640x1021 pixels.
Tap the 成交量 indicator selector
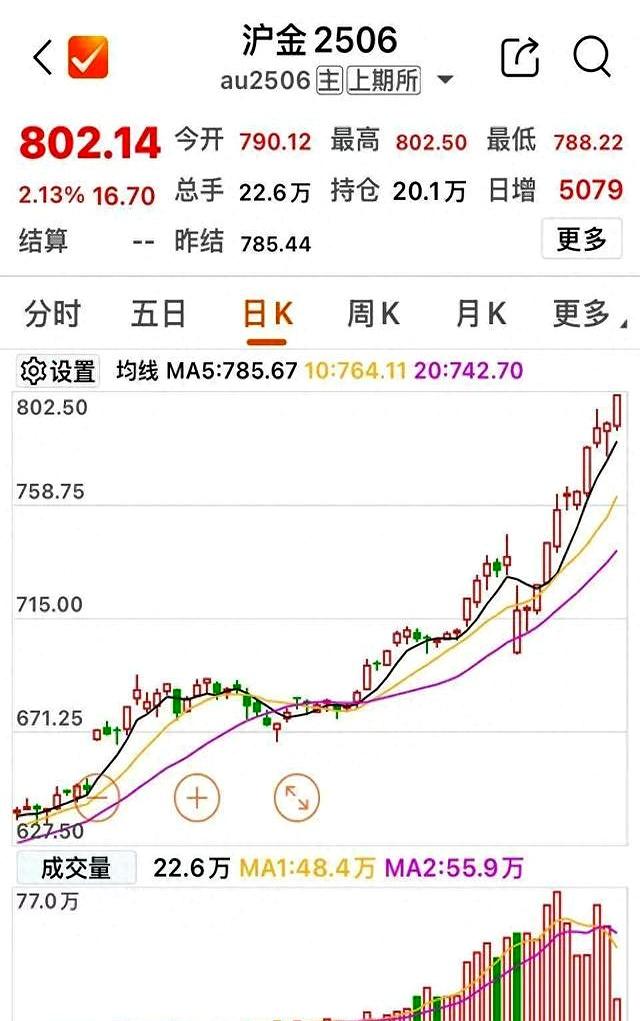(76, 867)
